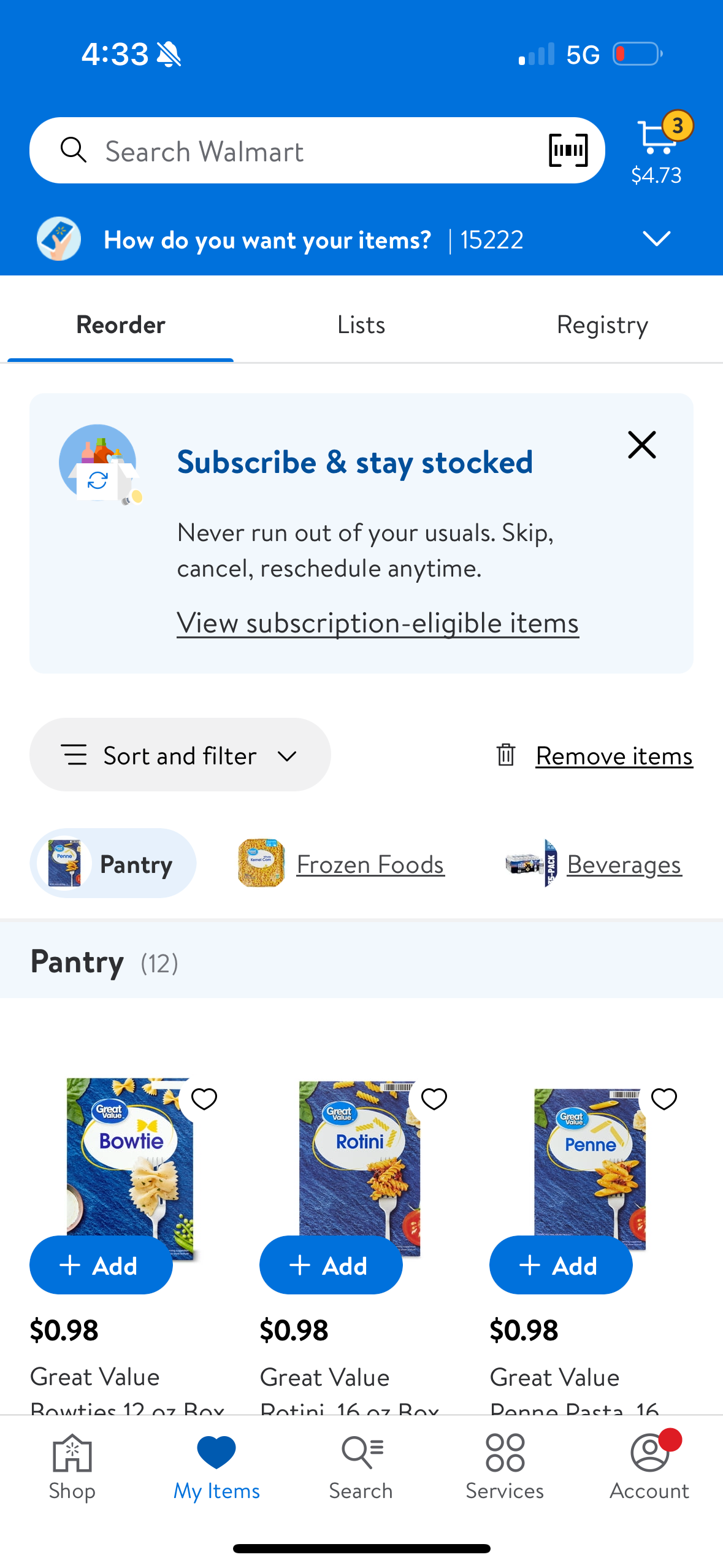Favorite the Penne pasta item
Image resolution: width=723 pixels, height=1568 pixels.
pos(663,1099)
